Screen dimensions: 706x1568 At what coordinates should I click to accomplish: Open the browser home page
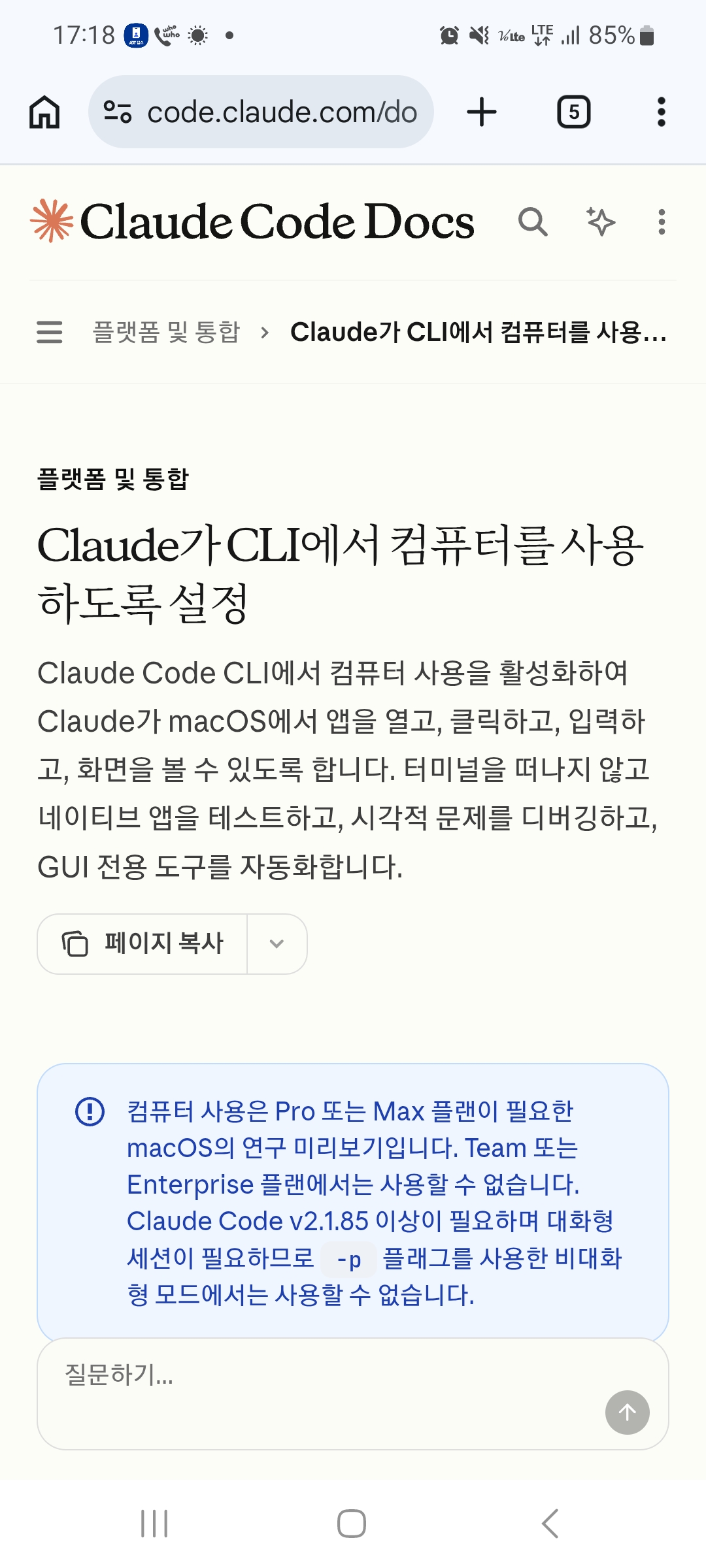[x=44, y=112]
